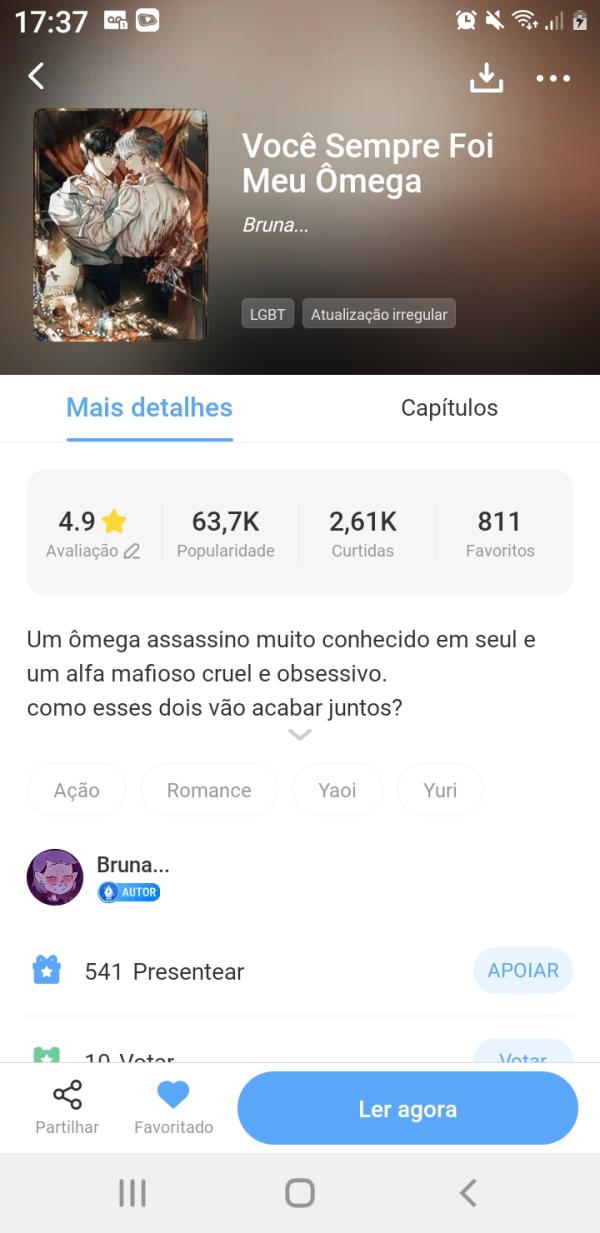This screenshot has width=600, height=1233.
Task: Share via the Partilhar button
Action: (67, 1107)
